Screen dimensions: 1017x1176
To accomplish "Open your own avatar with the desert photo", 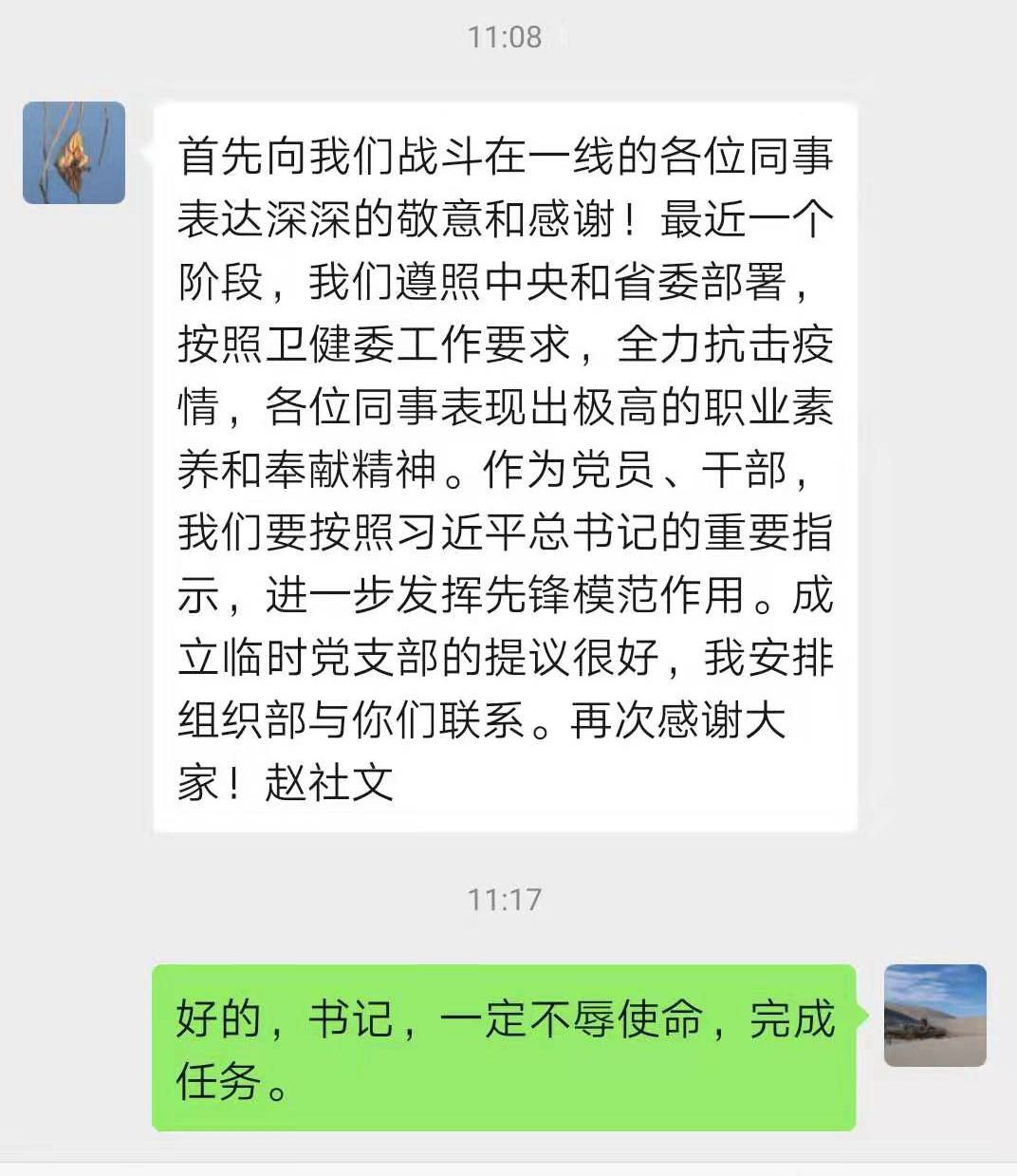I will tap(934, 1016).
